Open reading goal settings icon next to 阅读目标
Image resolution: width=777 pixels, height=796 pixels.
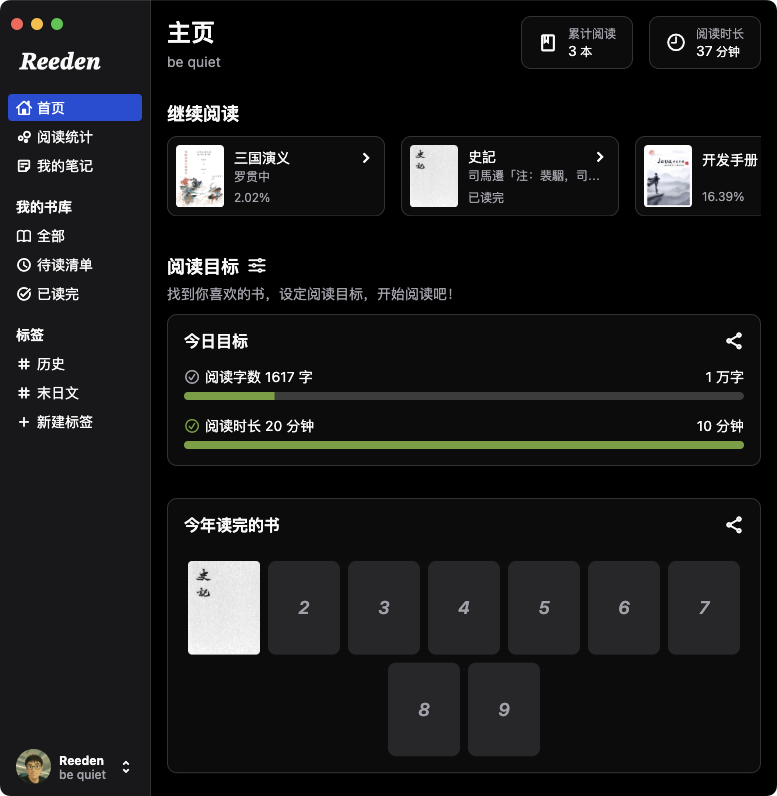[257, 266]
